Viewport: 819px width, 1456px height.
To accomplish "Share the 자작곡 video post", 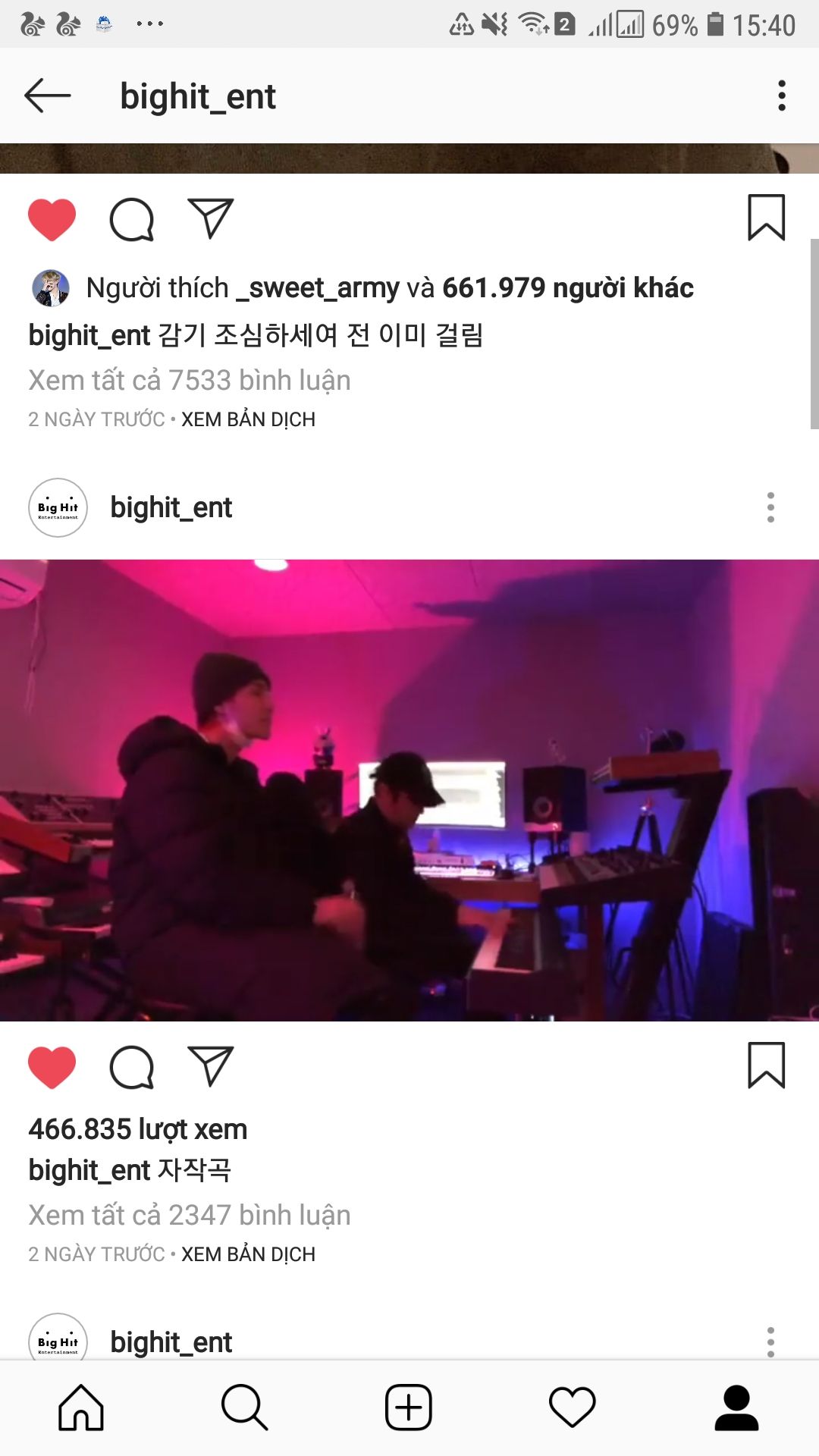I will pyautogui.click(x=210, y=1066).
